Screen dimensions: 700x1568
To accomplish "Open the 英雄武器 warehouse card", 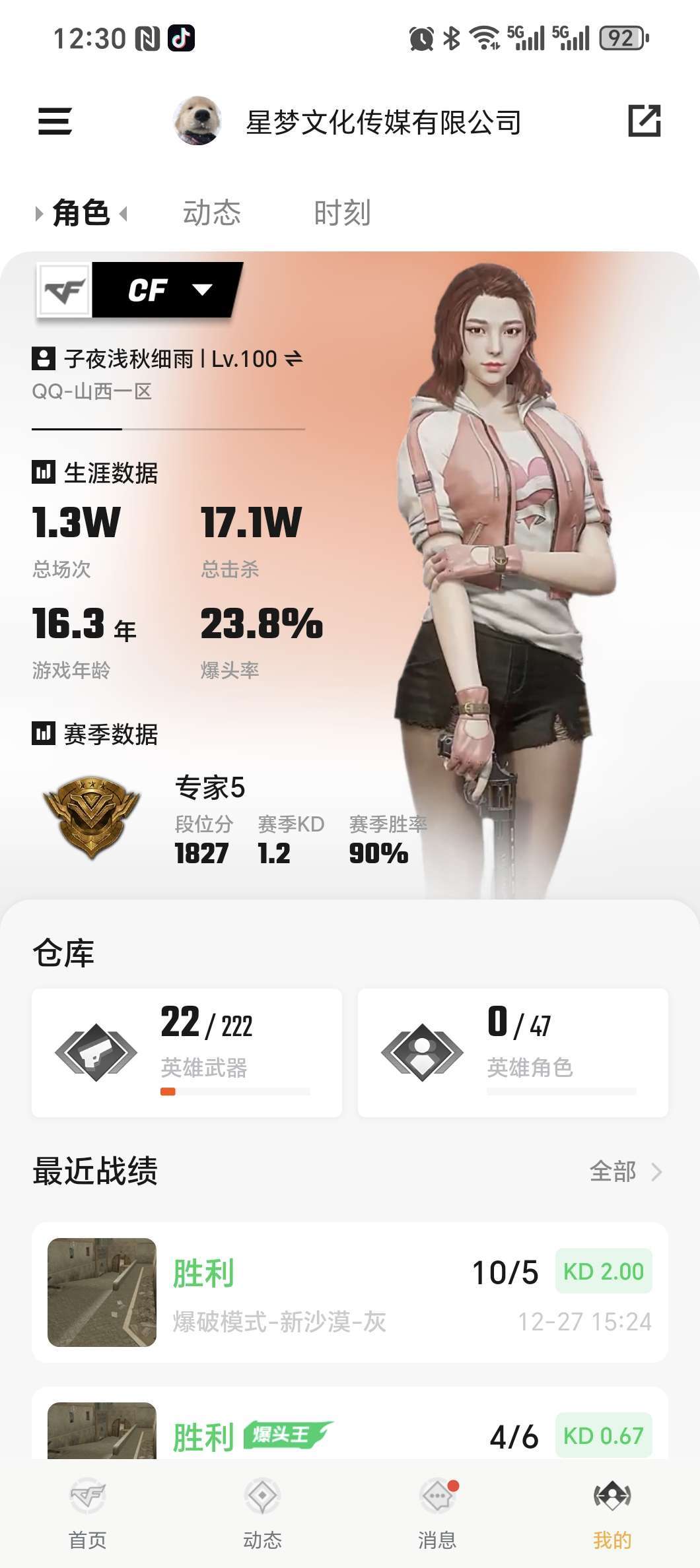I will 187,1052.
